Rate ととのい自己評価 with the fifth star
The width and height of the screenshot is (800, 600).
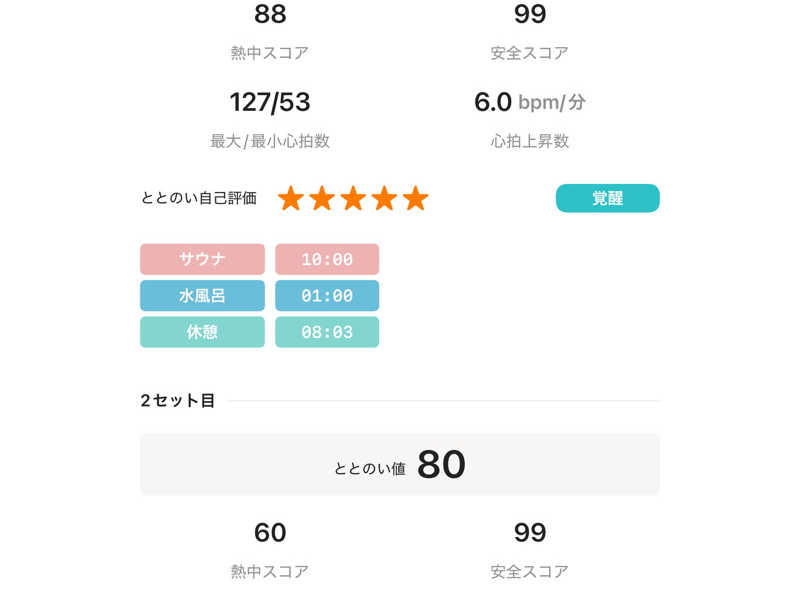click(415, 199)
